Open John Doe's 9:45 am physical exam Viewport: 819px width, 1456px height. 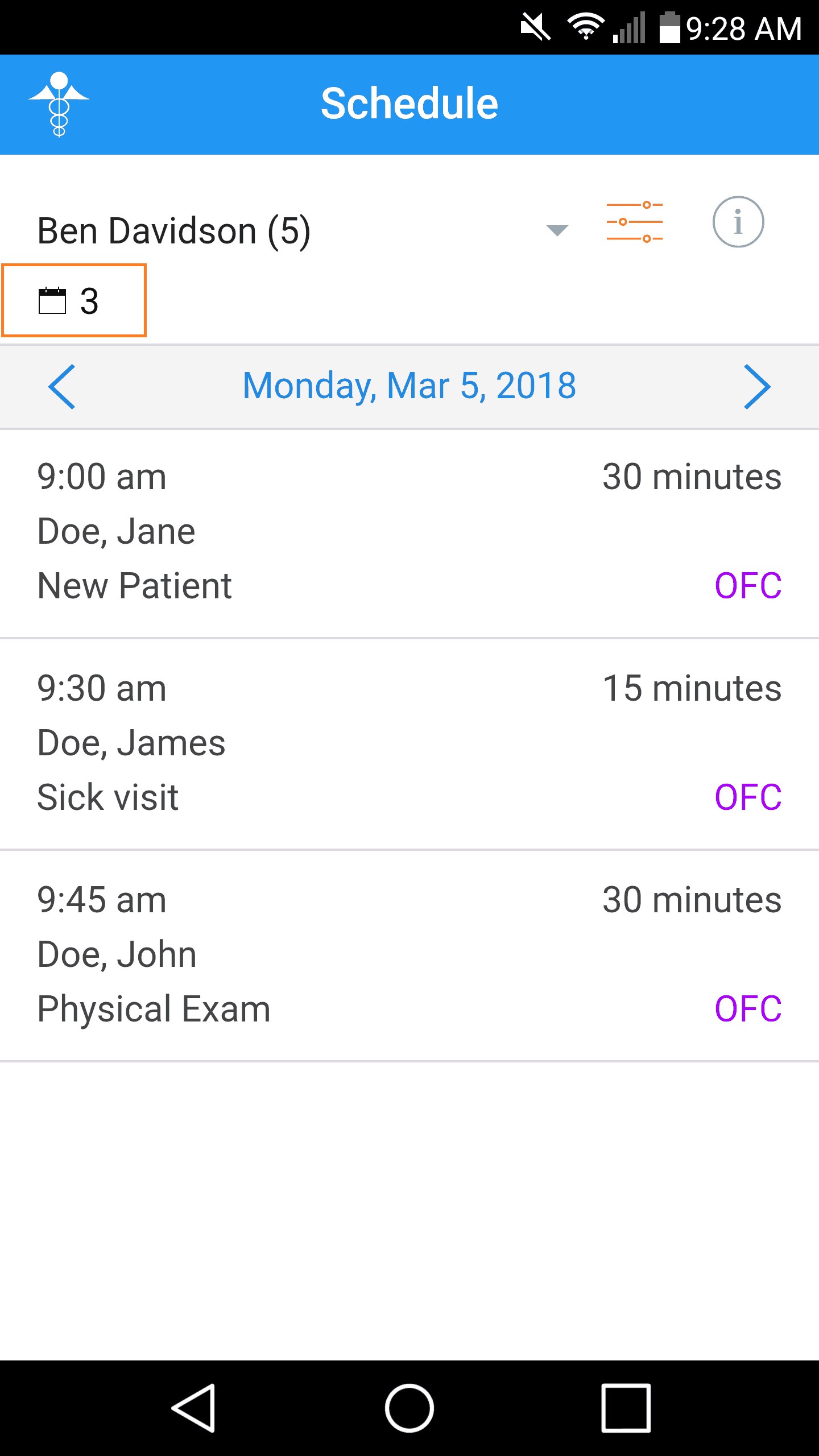click(409, 954)
